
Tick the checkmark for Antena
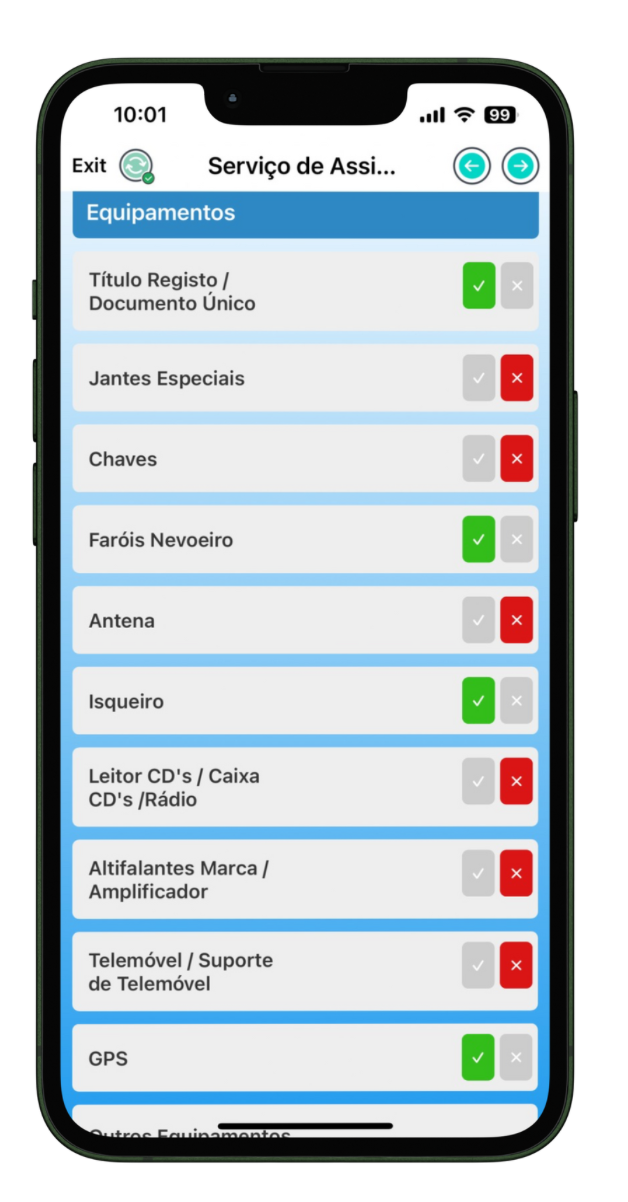(x=479, y=620)
